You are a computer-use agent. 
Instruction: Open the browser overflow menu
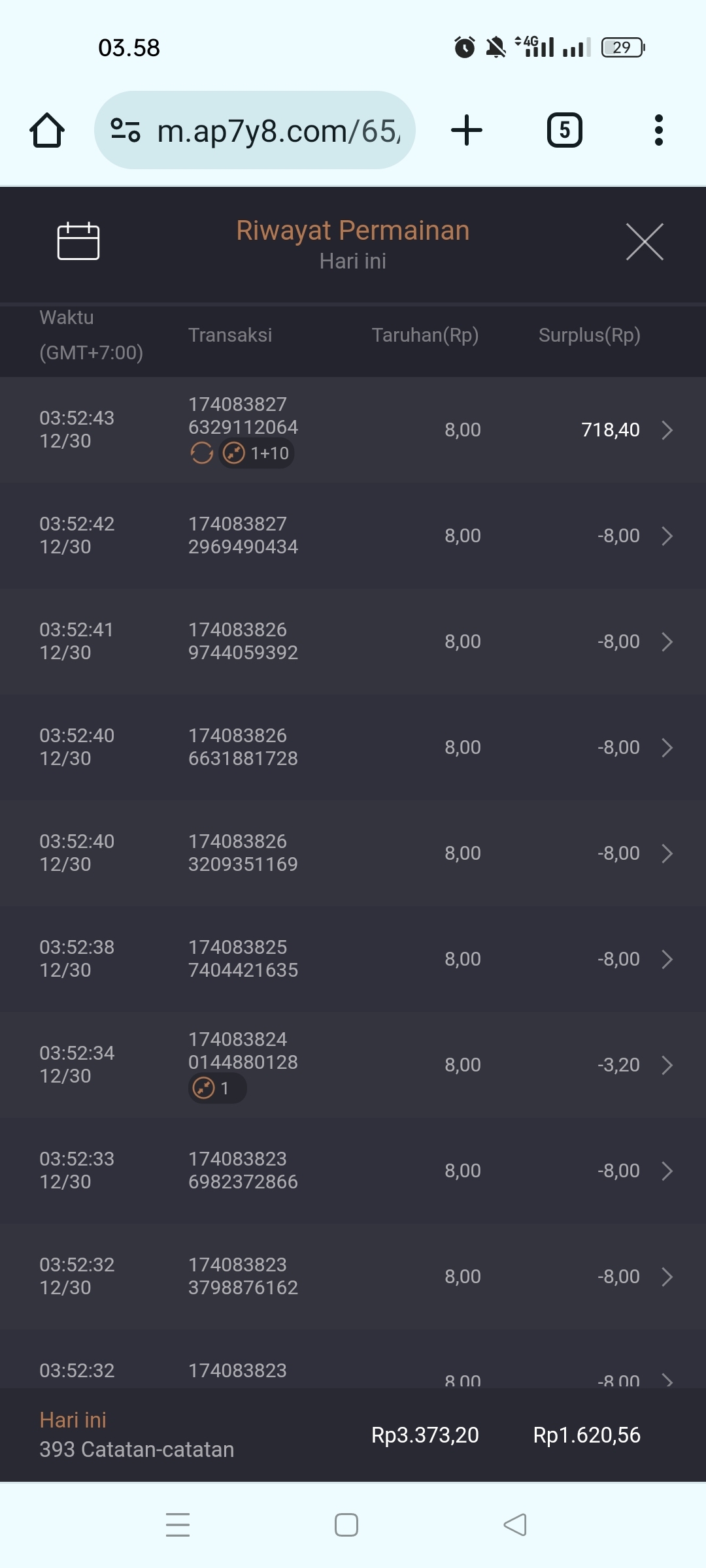tap(658, 130)
